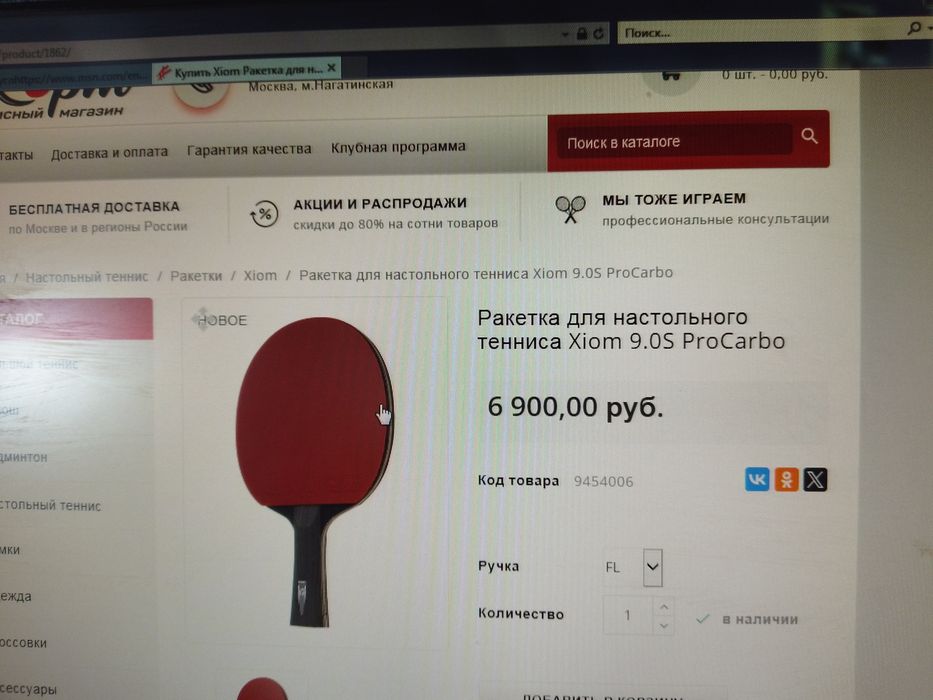Open Клубная программа page
Image resolution: width=933 pixels, height=700 pixels.
click(x=398, y=147)
